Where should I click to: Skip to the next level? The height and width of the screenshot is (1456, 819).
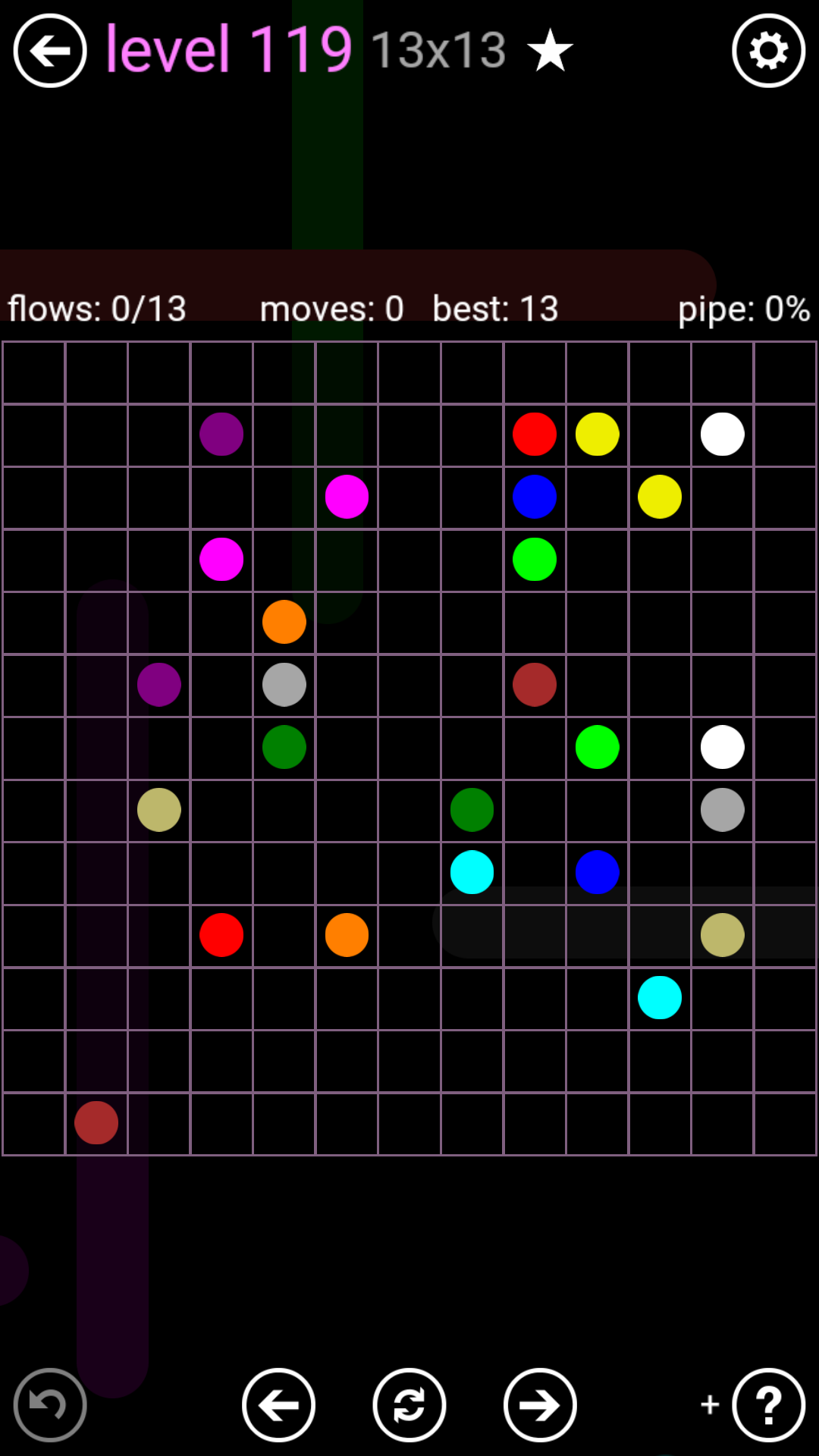coord(540,1404)
